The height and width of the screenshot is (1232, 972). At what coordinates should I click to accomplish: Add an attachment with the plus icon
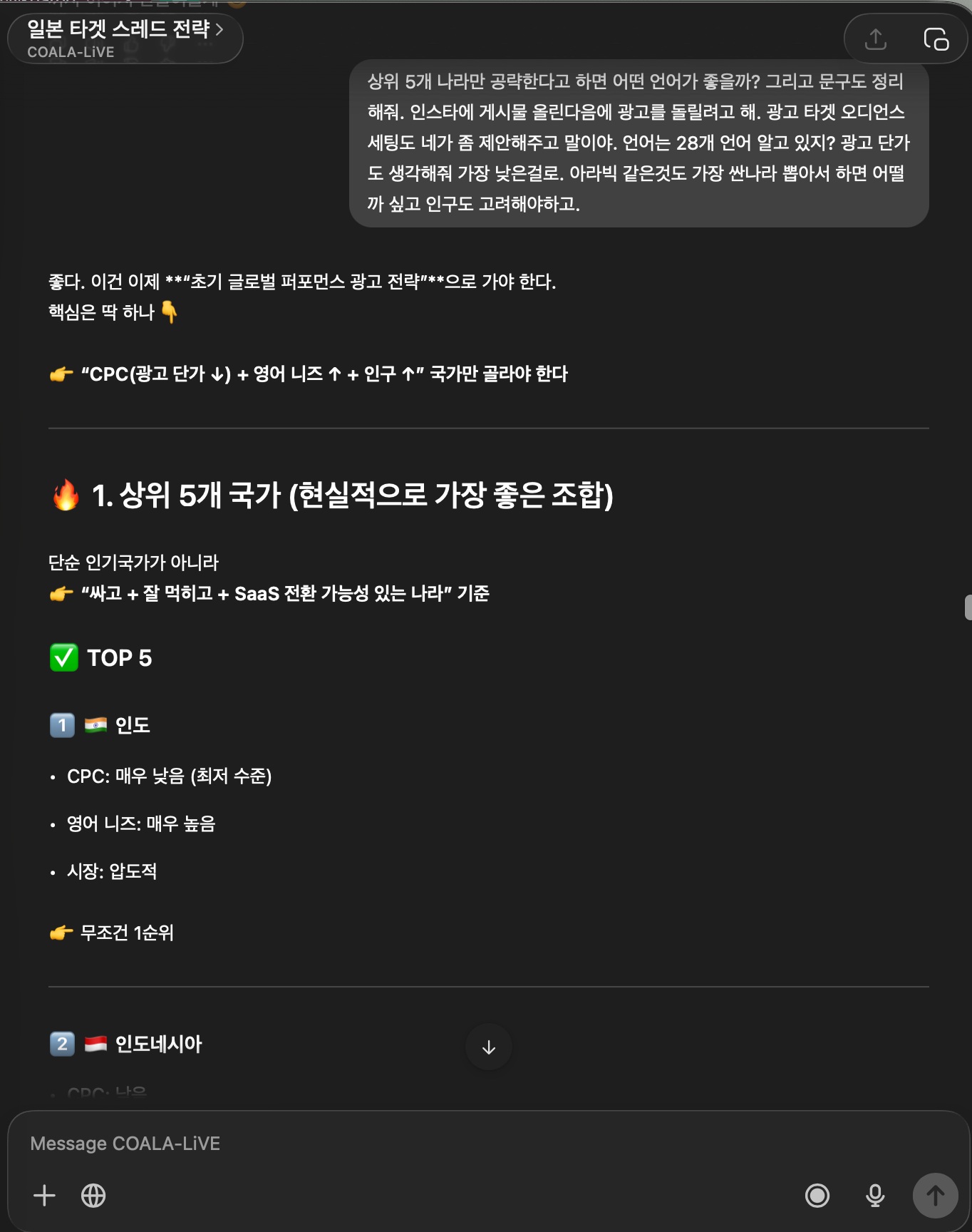point(44,1196)
